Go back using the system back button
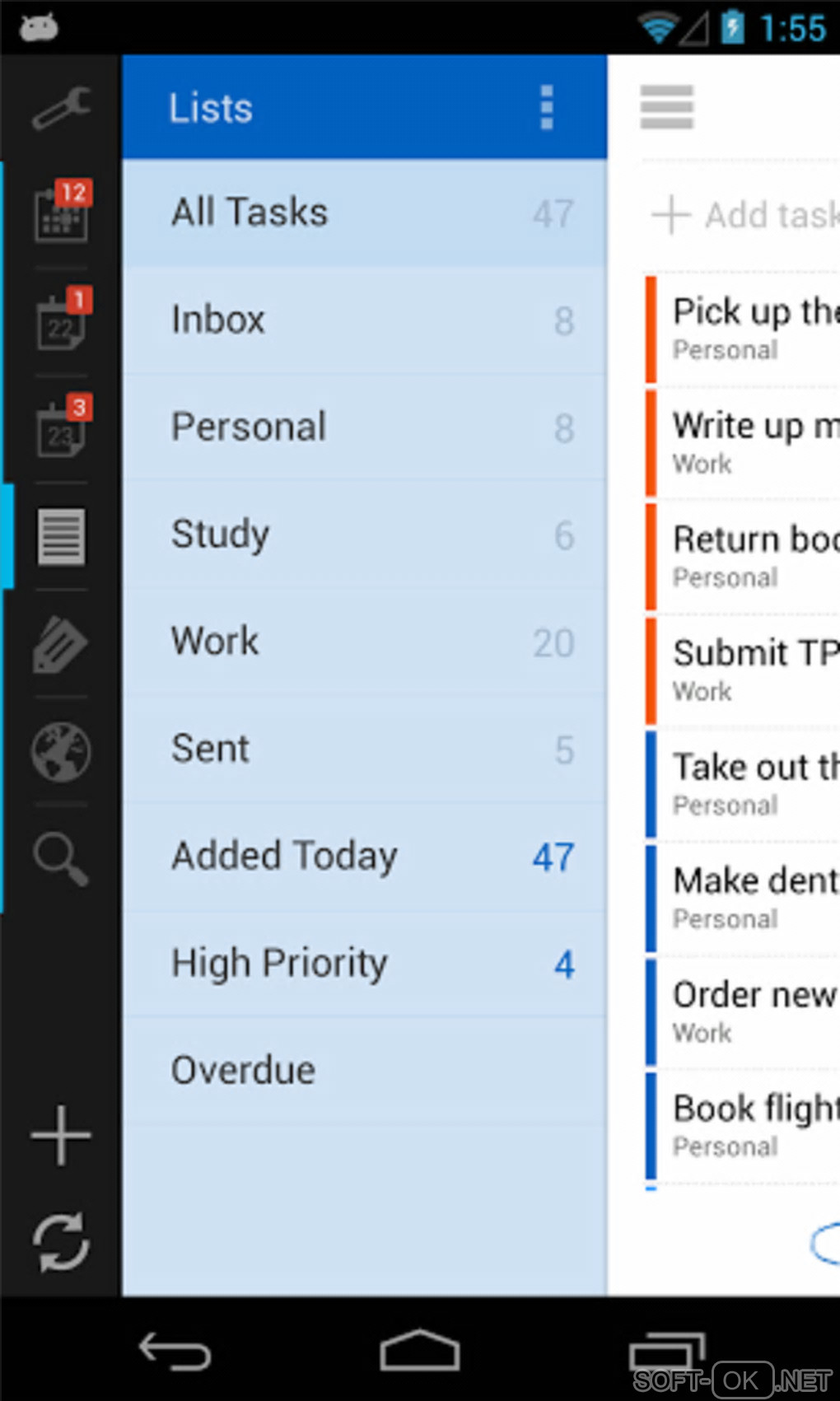This screenshot has width=840, height=1401. [175, 1352]
